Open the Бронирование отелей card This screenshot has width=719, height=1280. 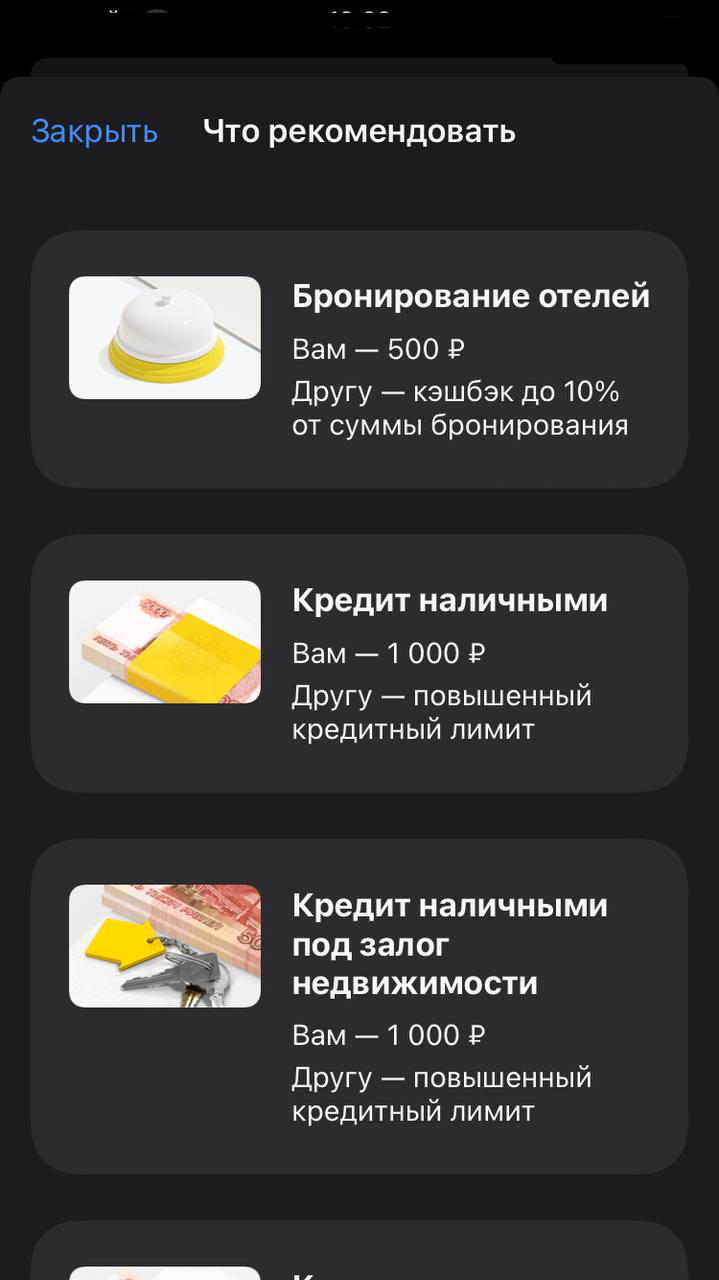(x=359, y=359)
